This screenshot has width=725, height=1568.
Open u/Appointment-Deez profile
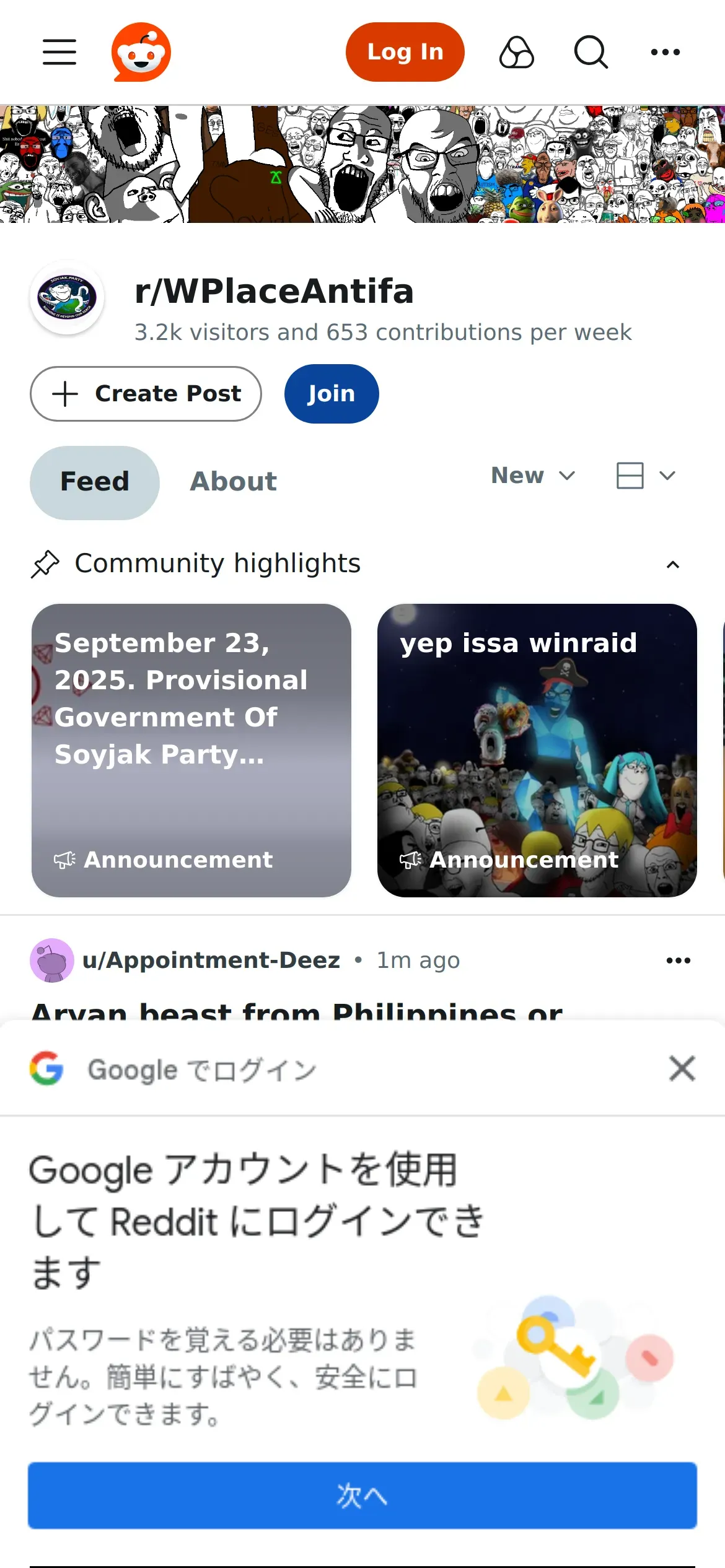click(x=211, y=960)
